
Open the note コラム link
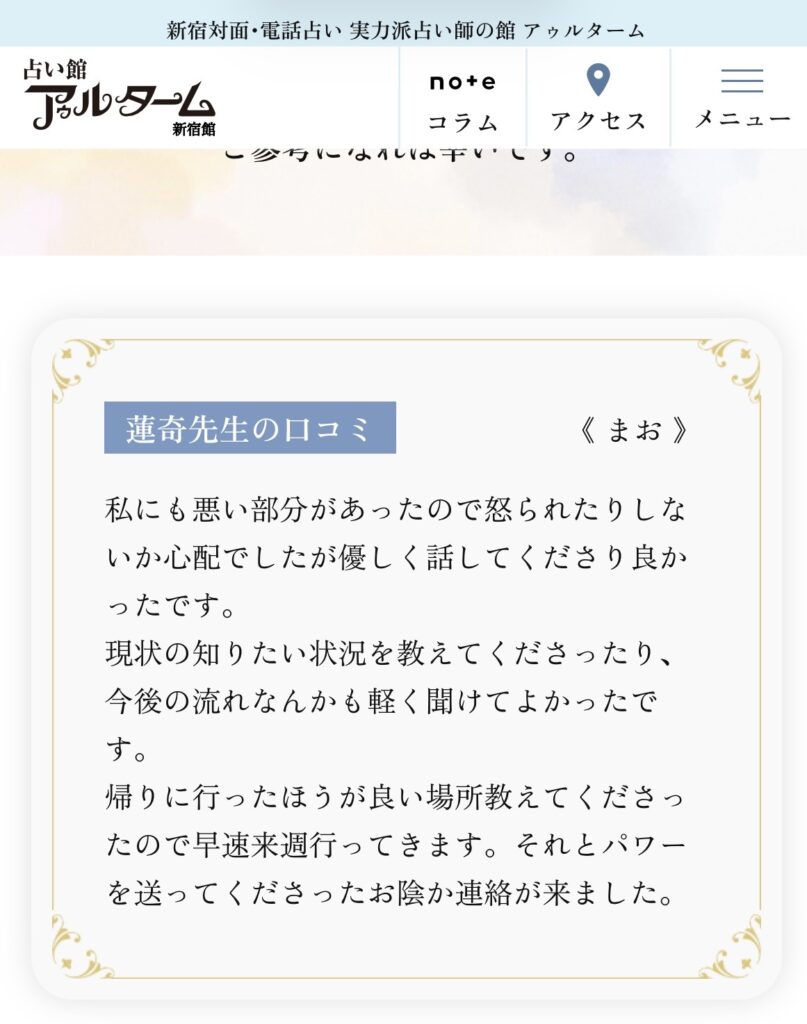click(x=462, y=99)
